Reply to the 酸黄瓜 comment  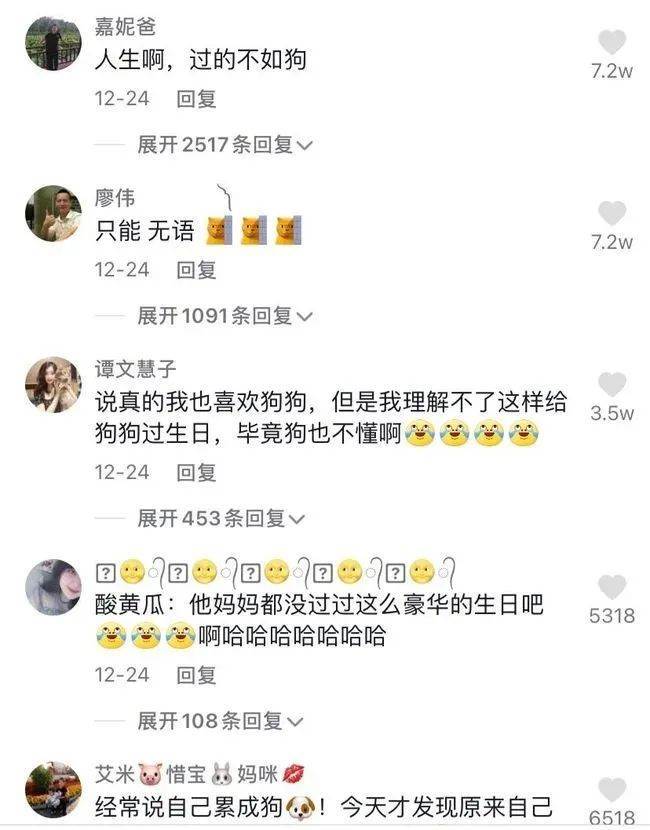[x=196, y=675]
